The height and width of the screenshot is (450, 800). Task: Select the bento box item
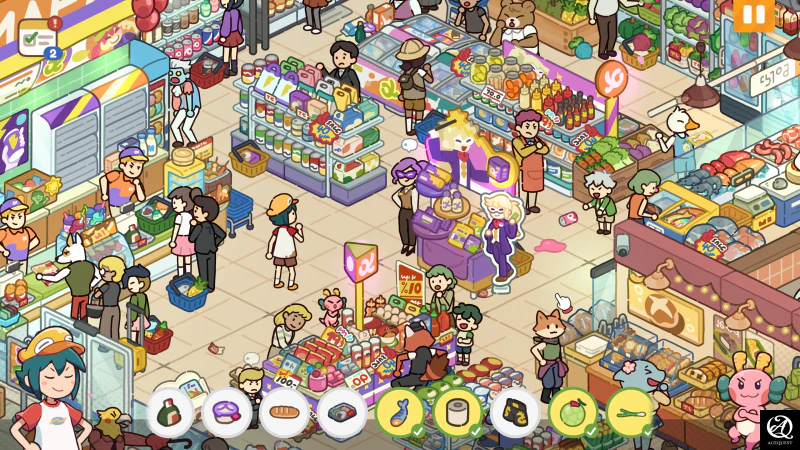342,412
